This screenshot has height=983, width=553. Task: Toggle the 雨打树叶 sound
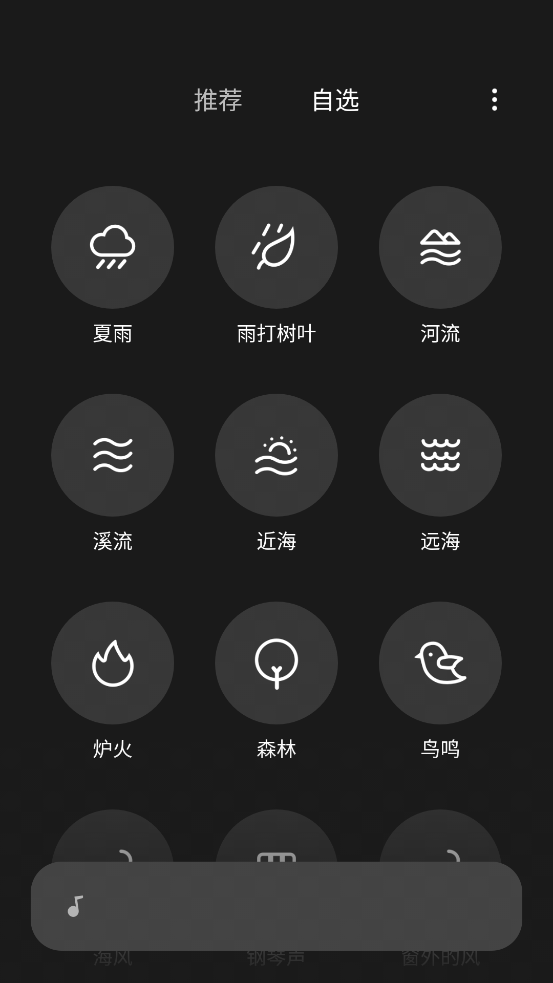point(276,247)
